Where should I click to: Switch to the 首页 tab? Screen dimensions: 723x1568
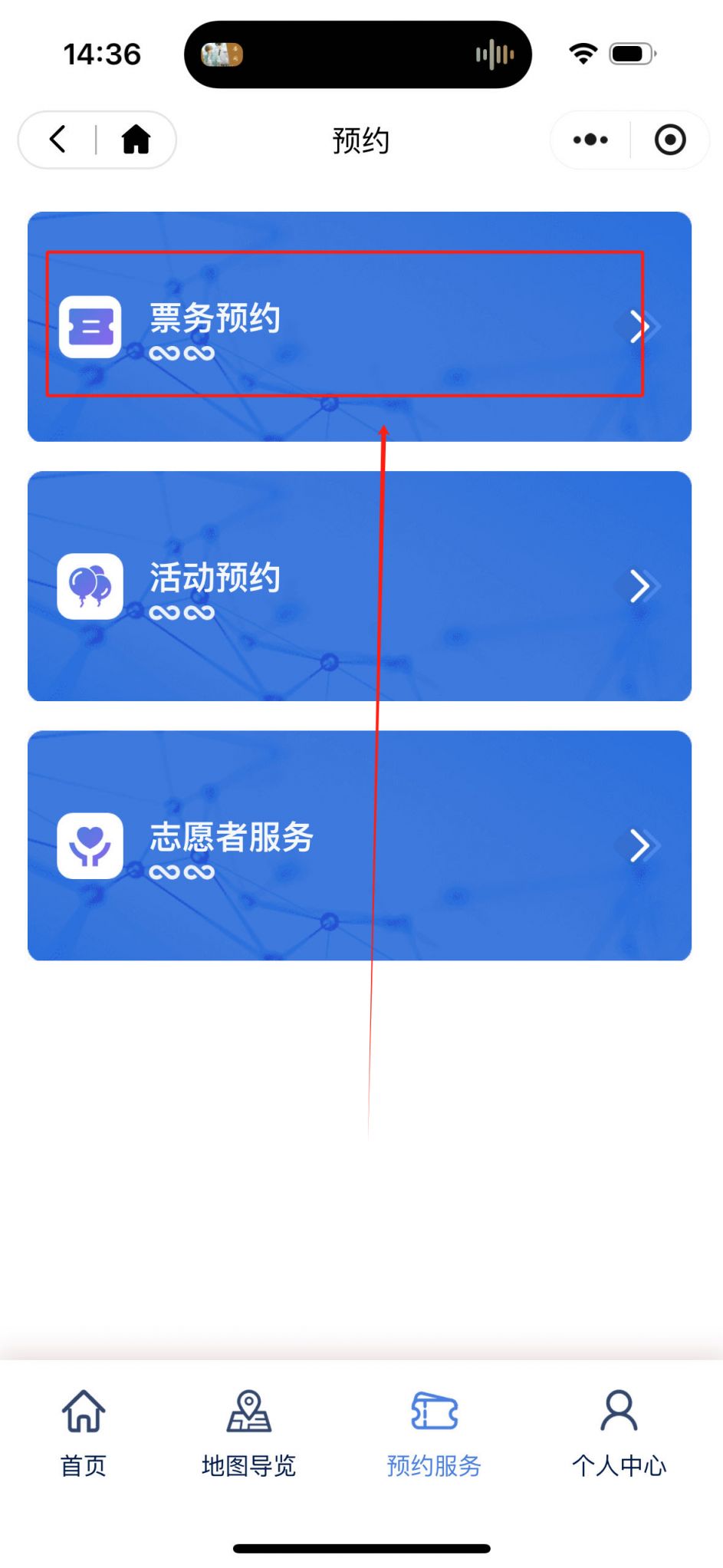pos(84,1433)
